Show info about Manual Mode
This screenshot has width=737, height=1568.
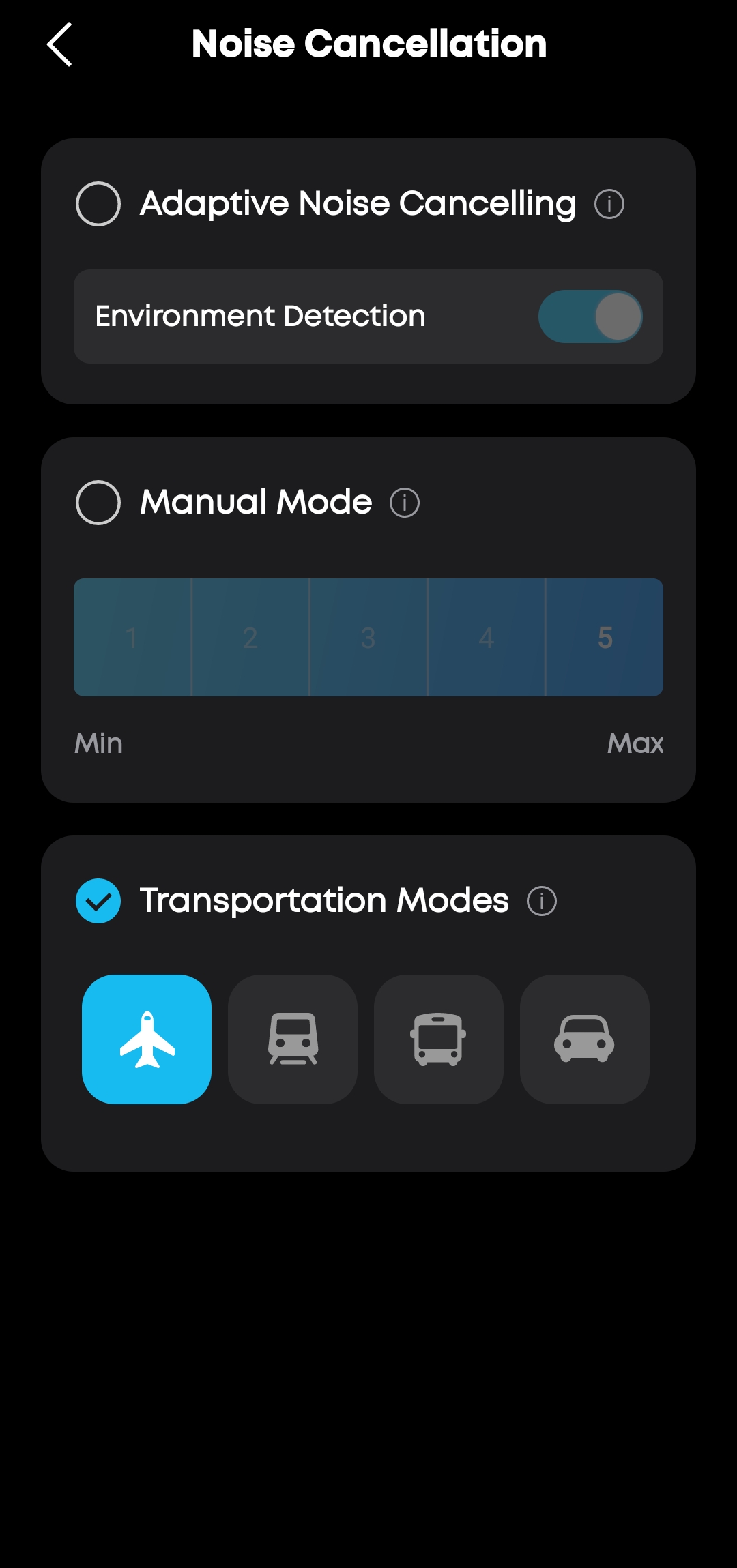point(405,503)
